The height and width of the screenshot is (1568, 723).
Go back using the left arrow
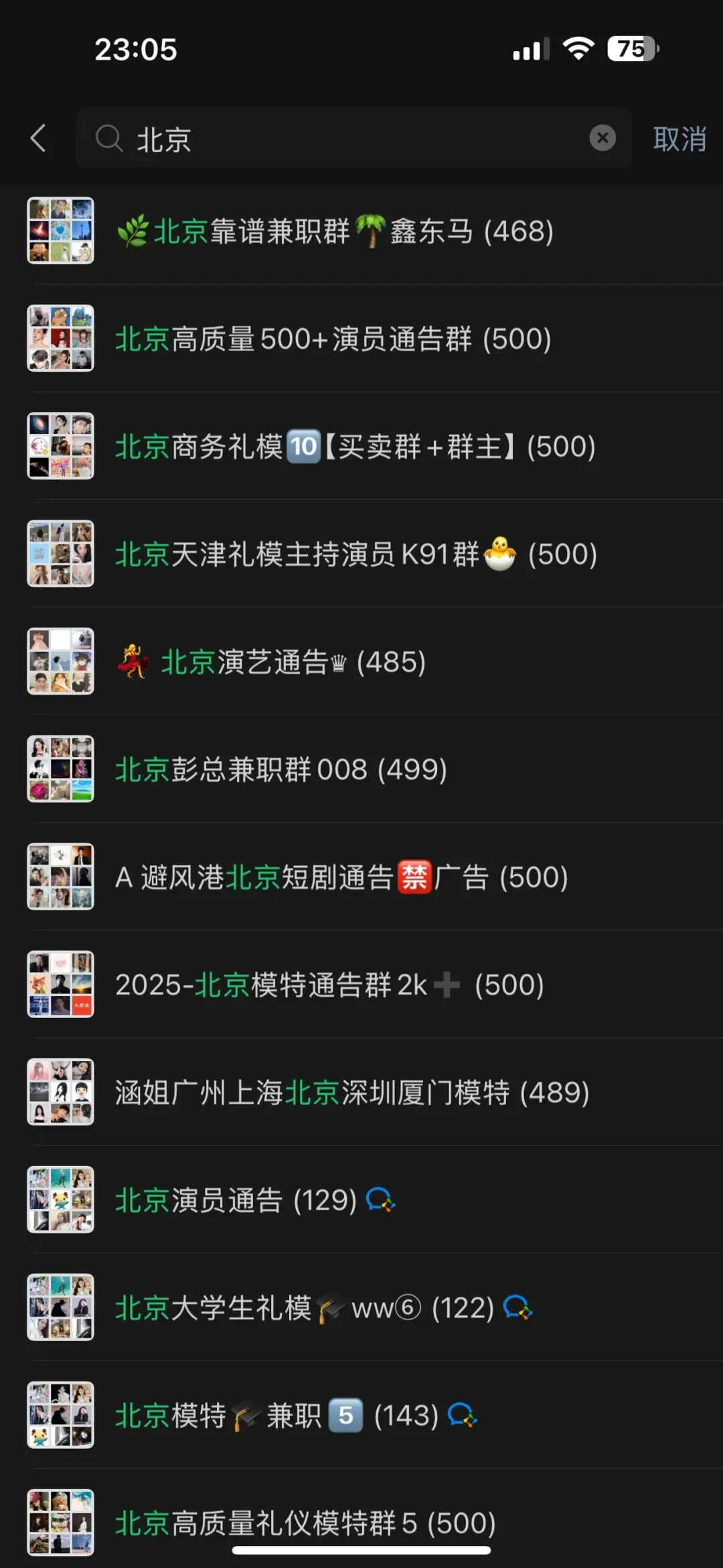point(39,138)
